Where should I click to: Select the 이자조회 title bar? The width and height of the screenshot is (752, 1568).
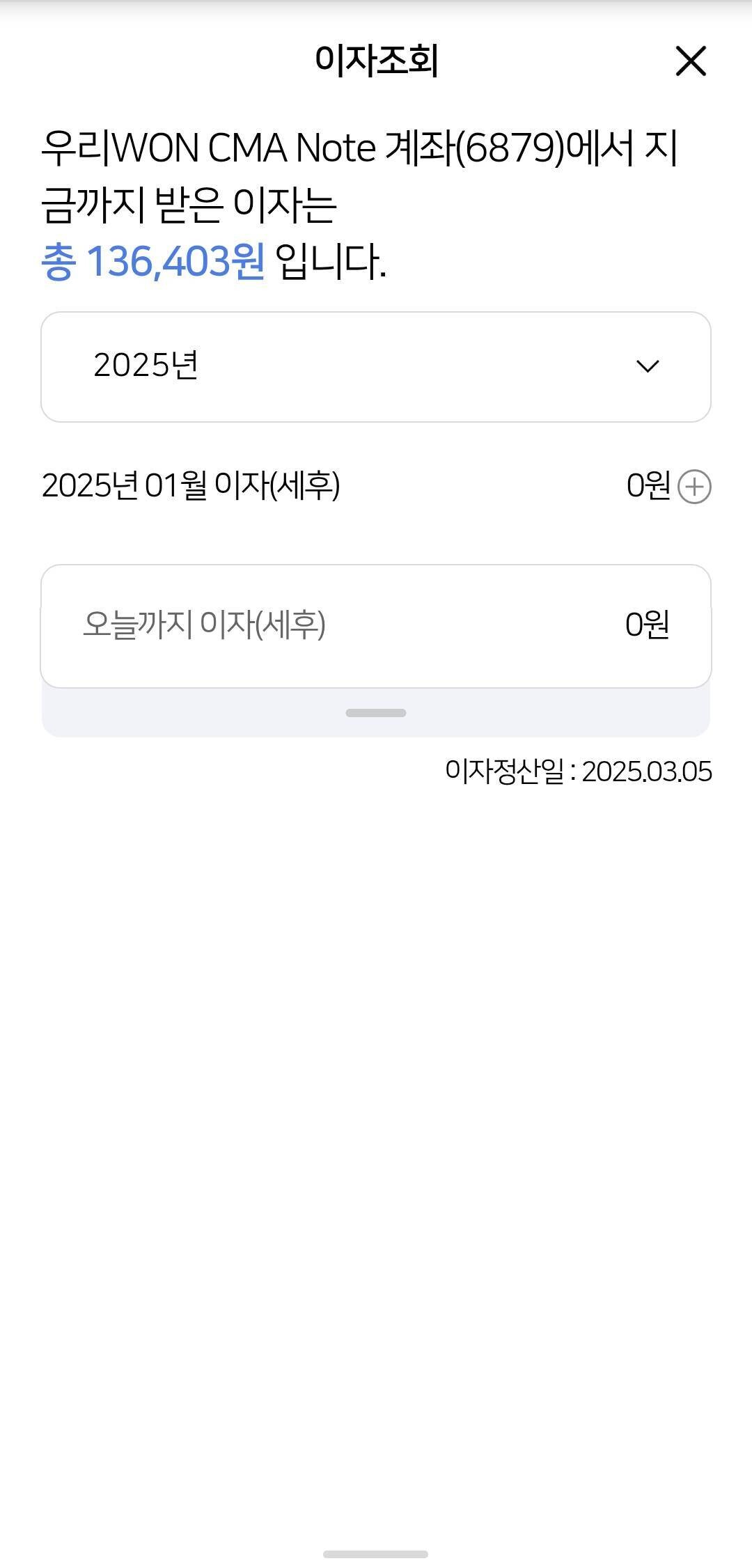[x=376, y=59]
